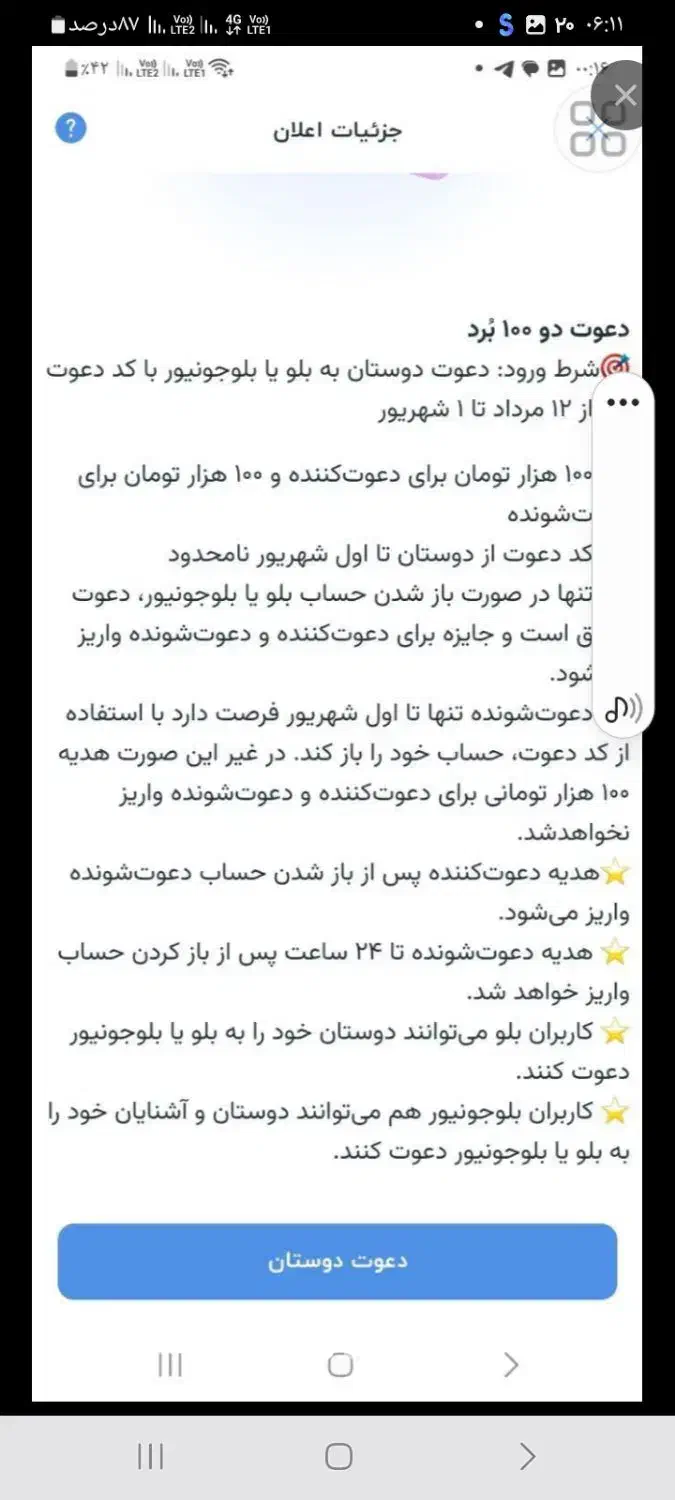Viewport: 675px width, 1500px height.
Task: Close the screenshot viewer with the X
Action: [626, 96]
